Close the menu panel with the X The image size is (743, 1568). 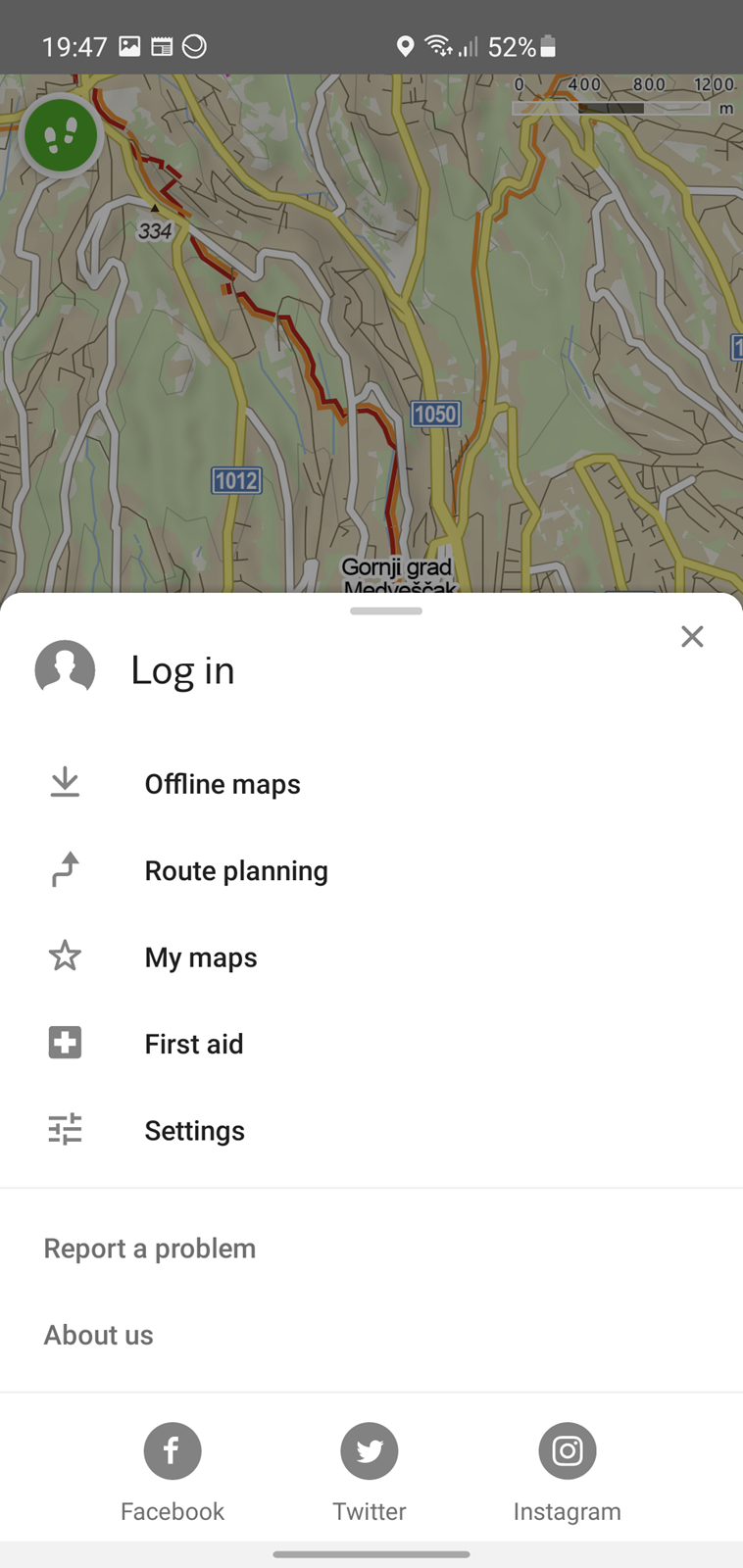692,637
